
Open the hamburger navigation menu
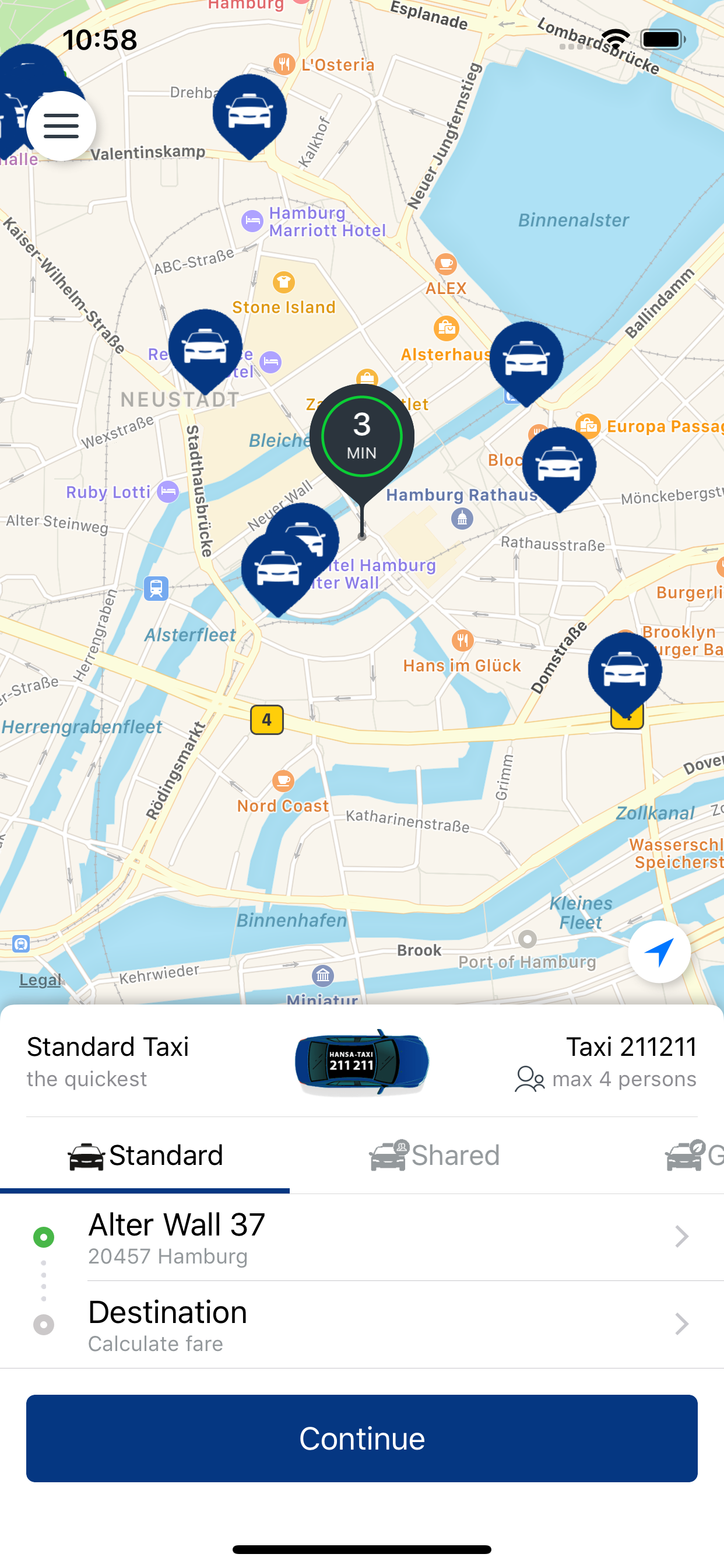point(61,125)
